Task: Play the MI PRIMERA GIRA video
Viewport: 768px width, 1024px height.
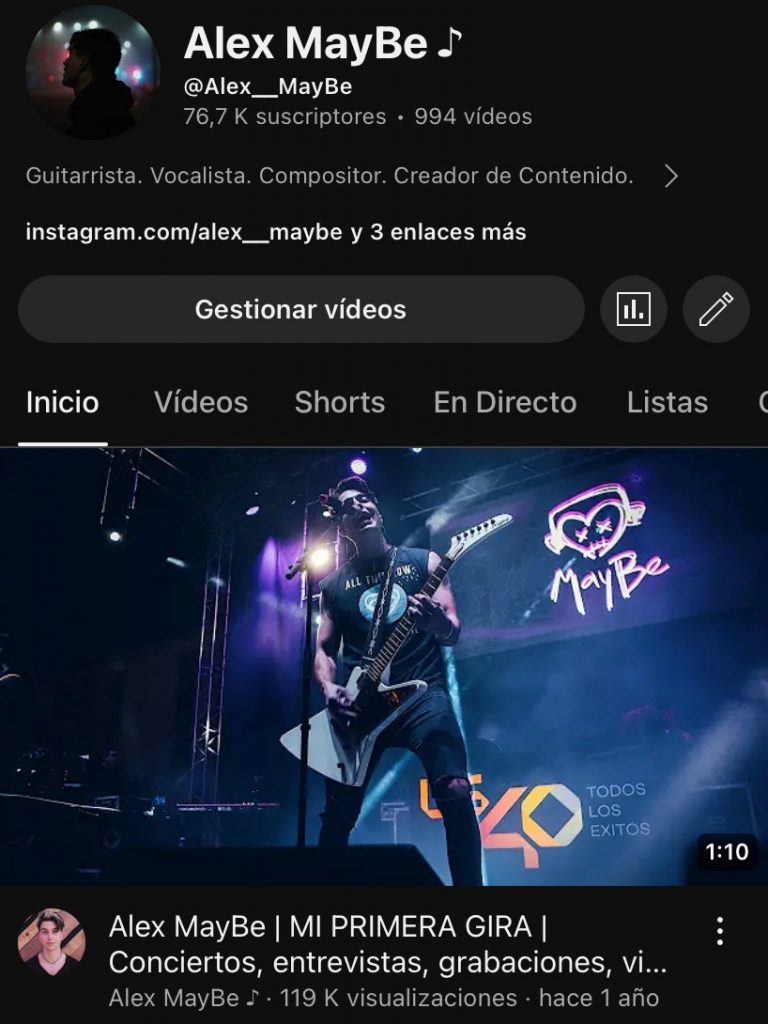Action: 384,666
